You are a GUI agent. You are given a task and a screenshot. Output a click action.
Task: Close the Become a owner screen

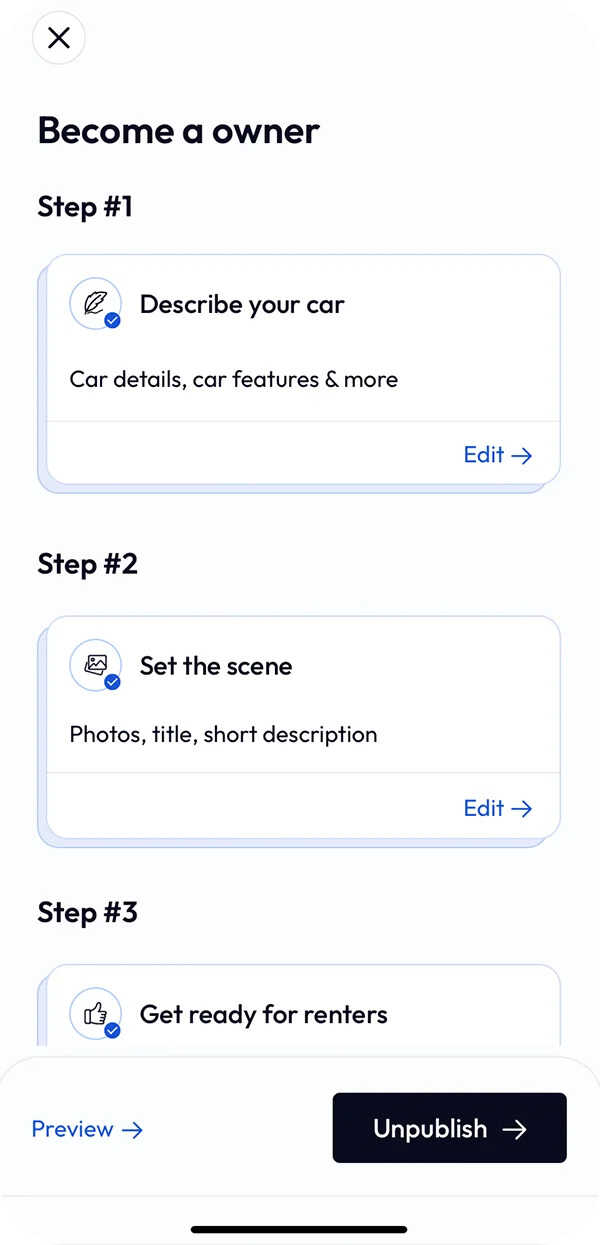click(x=59, y=39)
